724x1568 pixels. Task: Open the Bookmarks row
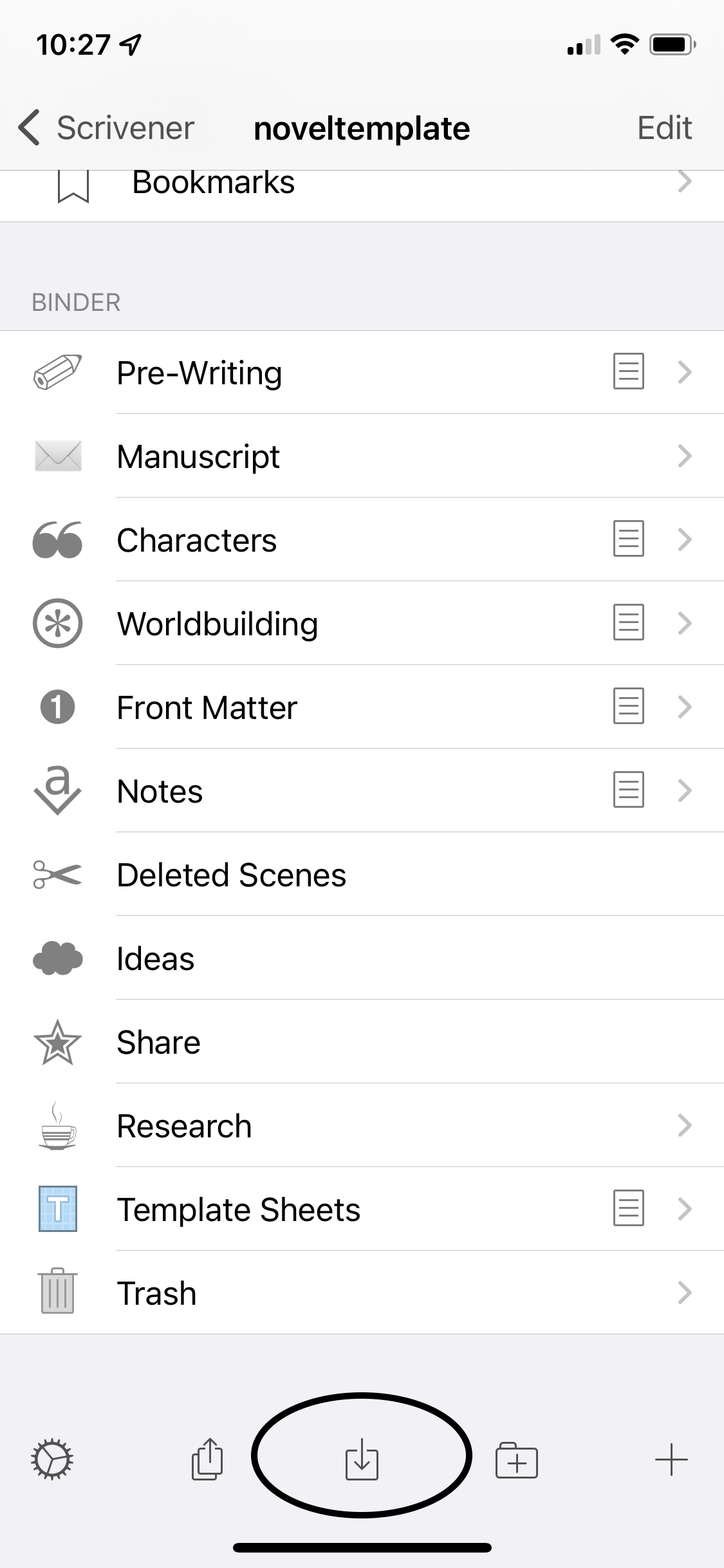pos(360,183)
